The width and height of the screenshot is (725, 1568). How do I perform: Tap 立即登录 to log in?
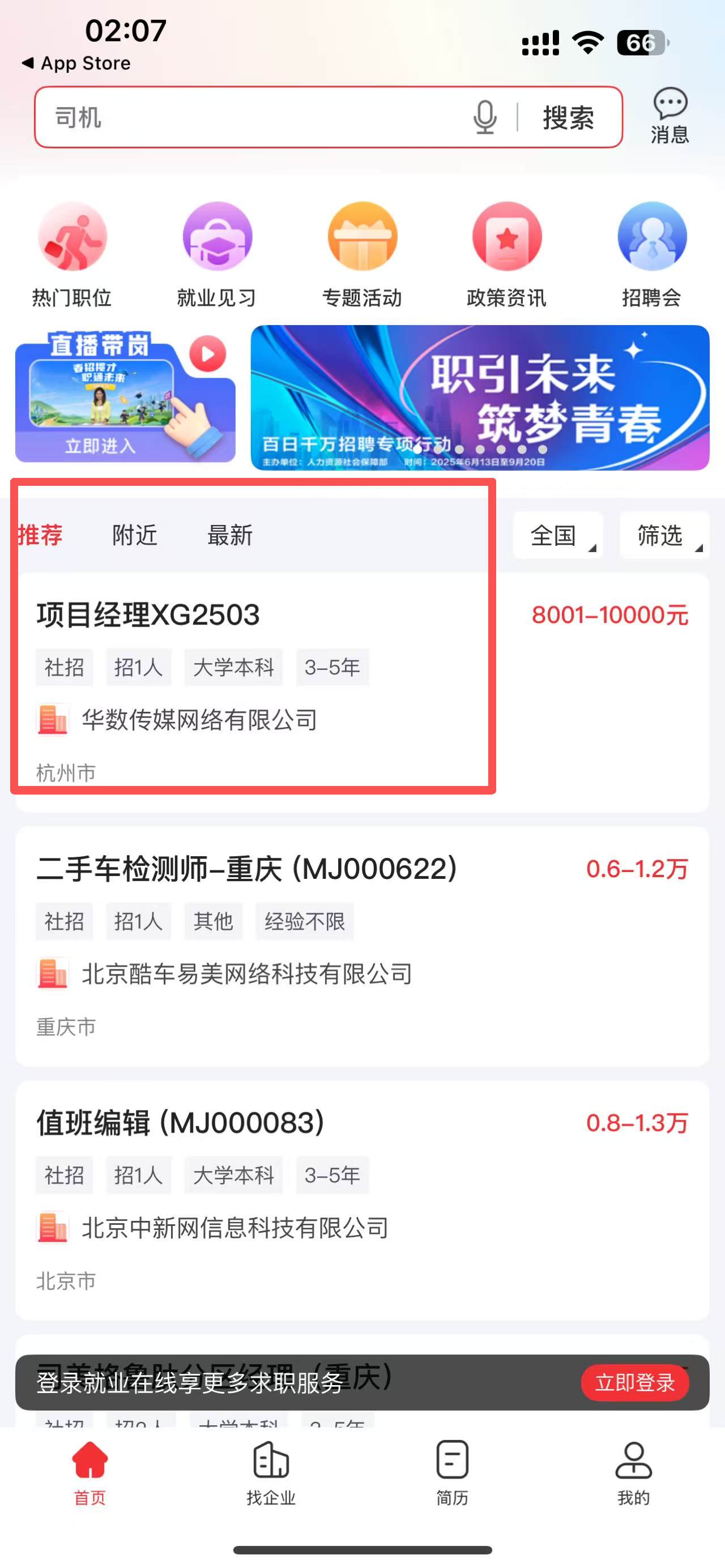(634, 1383)
